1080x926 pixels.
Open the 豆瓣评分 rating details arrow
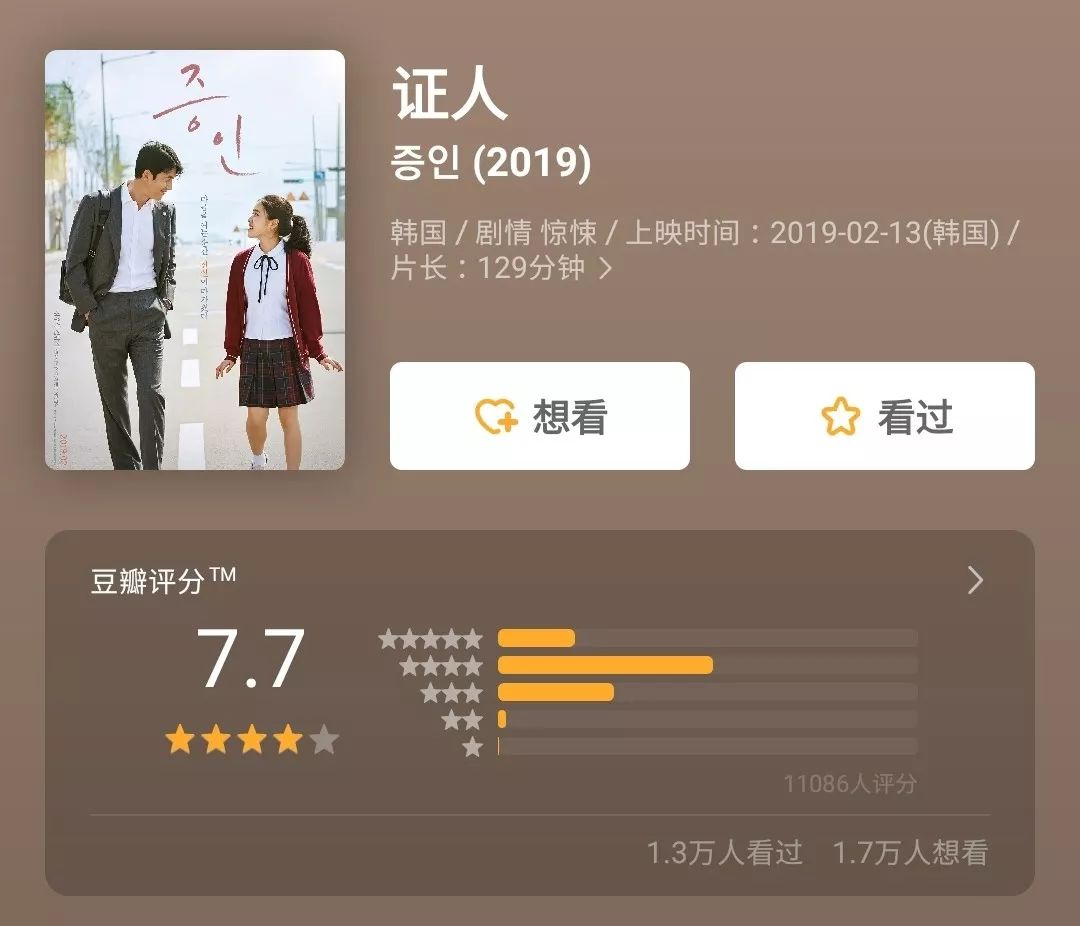click(x=975, y=580)
